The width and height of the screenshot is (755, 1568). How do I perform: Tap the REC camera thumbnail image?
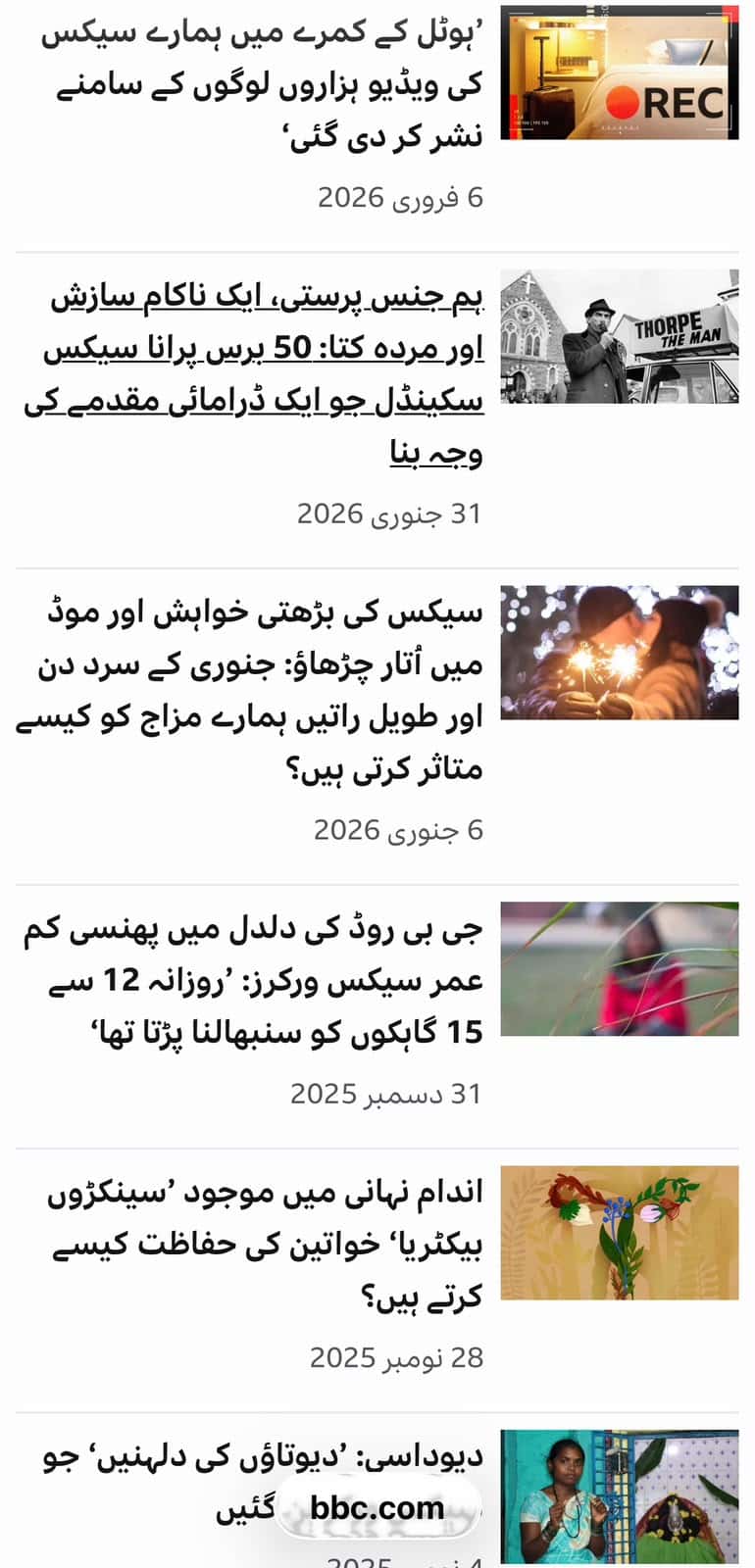coord(620,73)
